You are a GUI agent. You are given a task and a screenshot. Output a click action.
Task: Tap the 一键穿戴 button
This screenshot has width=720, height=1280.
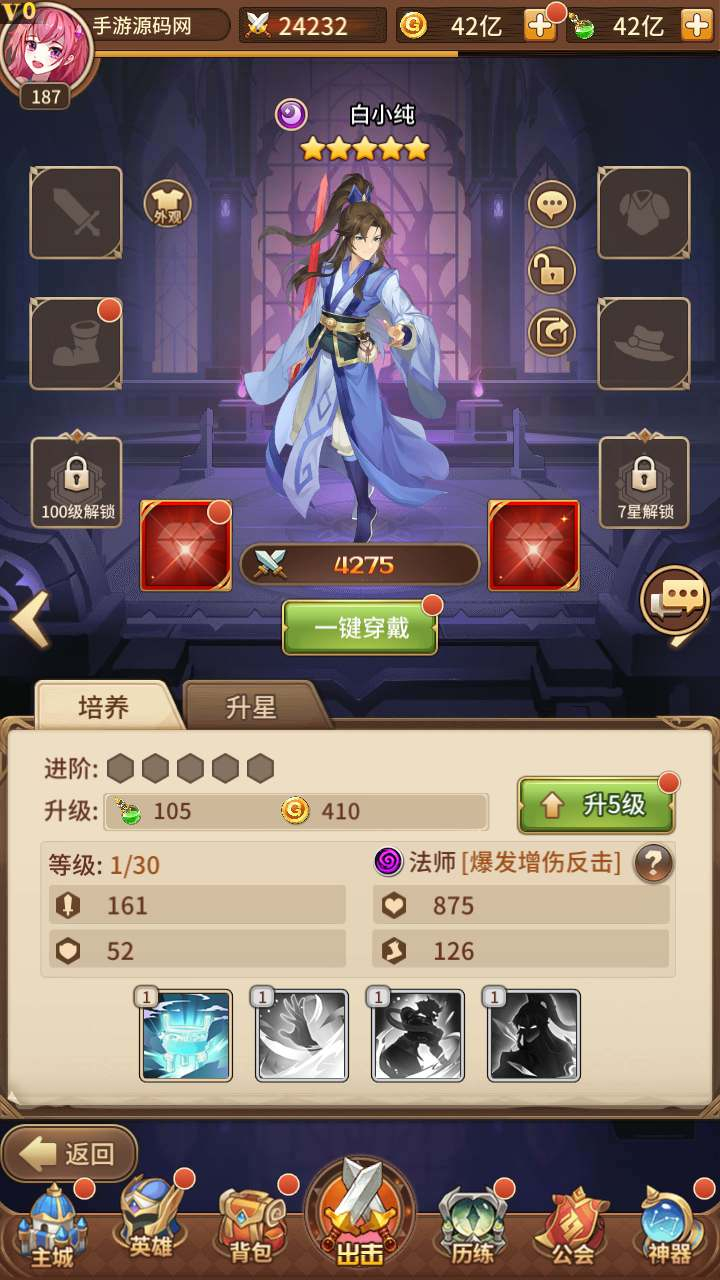[x=360, y=628]
